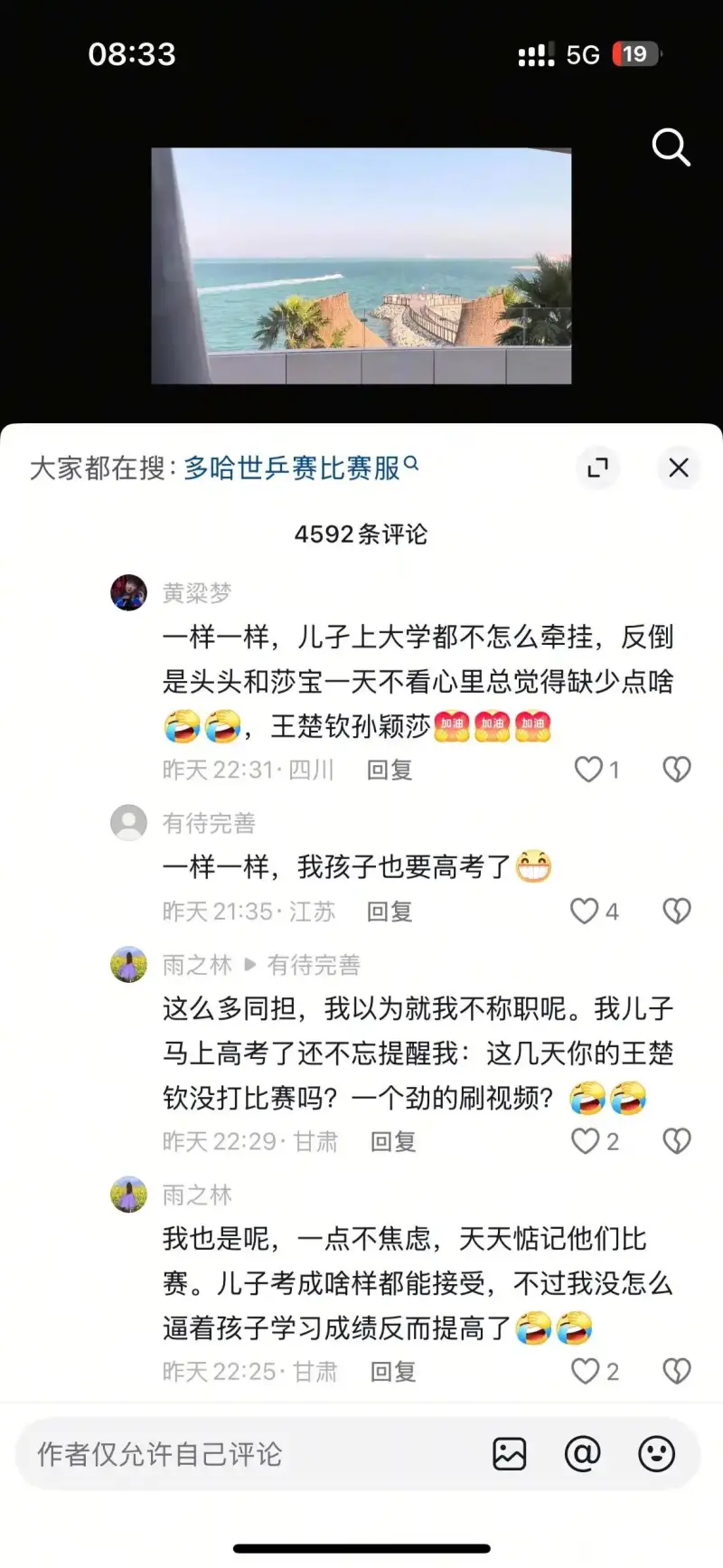Image resolution: width=723 pixels, height=1568 pixels.
Task: Attach an image to the comment
Action: [x=510, y=1454]
